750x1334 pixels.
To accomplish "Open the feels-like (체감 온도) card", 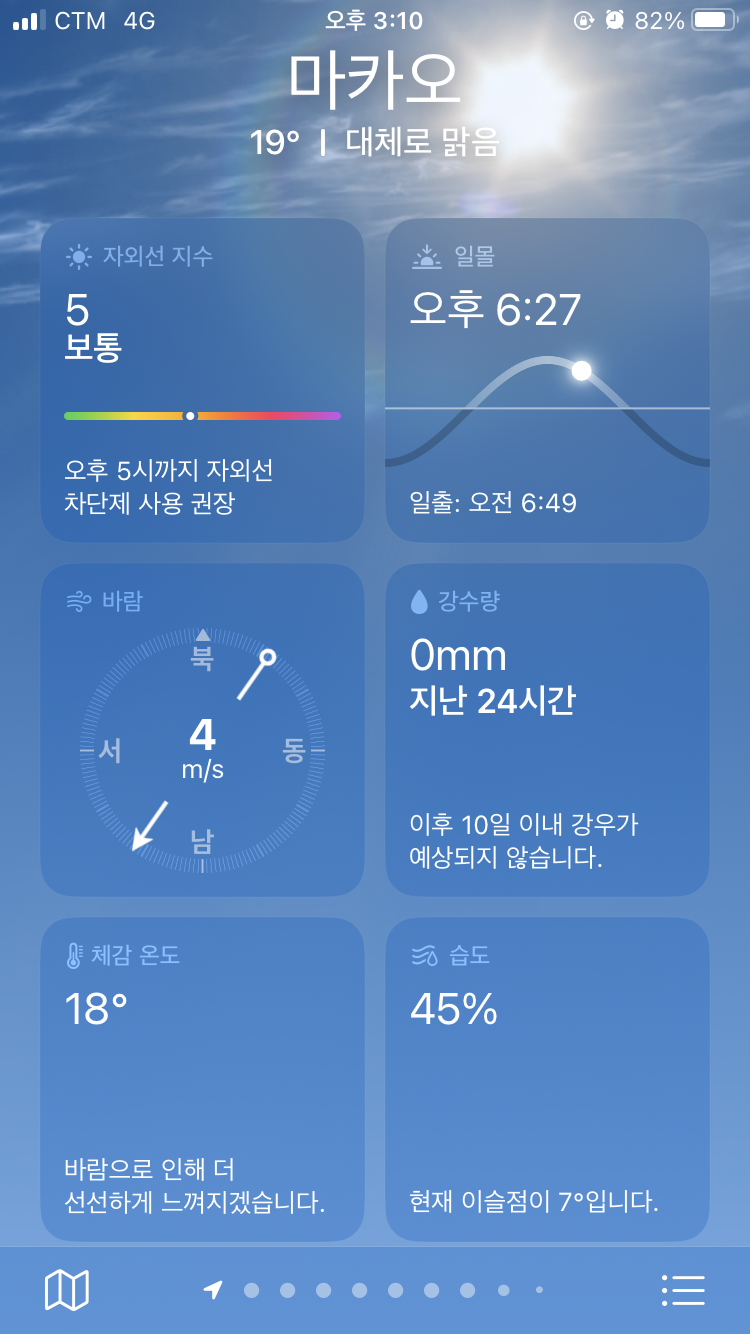I will pyautogui.click(x=202, y=1080).
